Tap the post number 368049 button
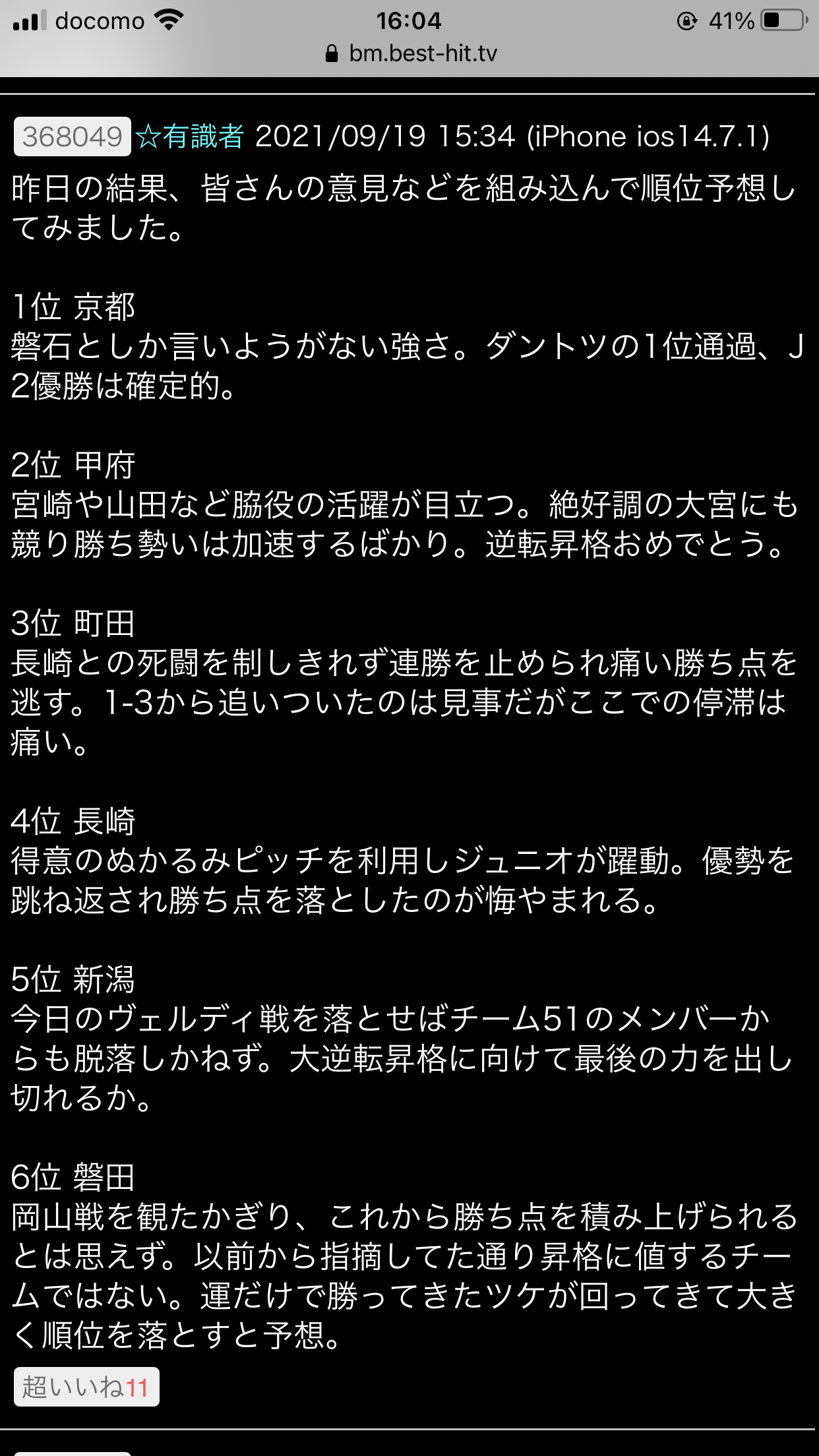This screenshot has width=819, height=1456. tap(73, 136)
